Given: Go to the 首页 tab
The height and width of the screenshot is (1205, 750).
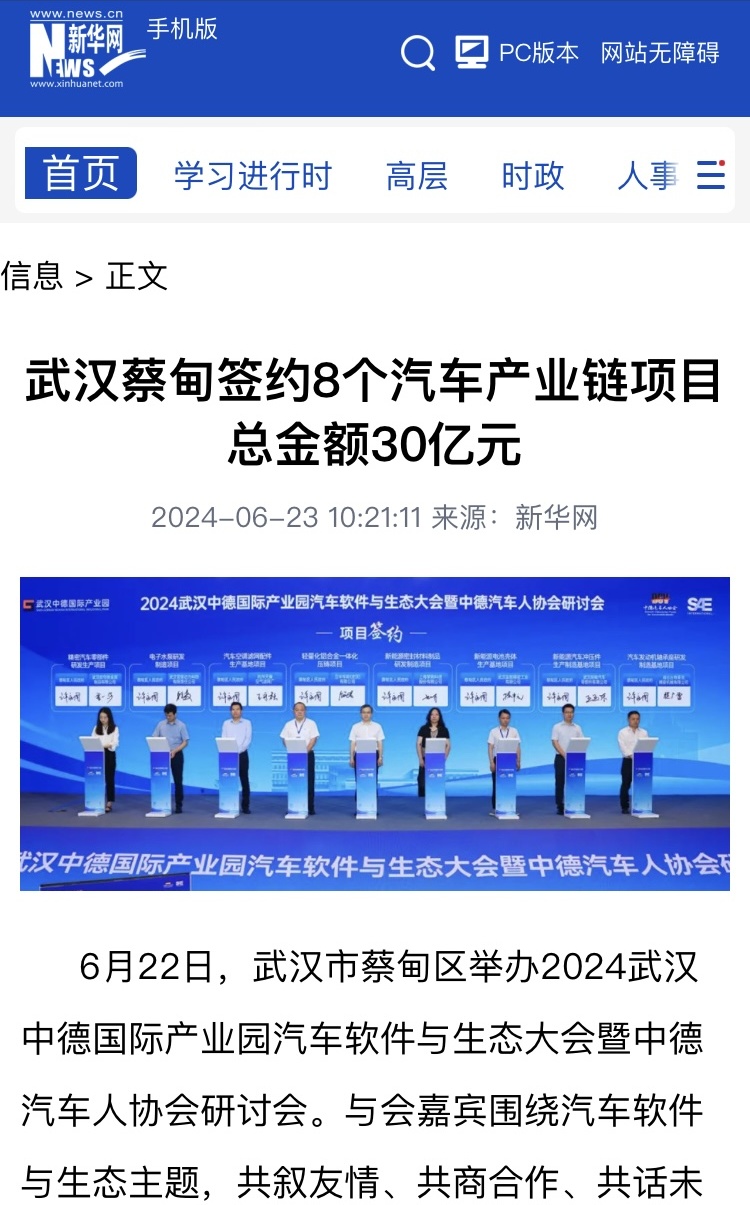Looking at the screenshot, I should (x=81, y=174).
